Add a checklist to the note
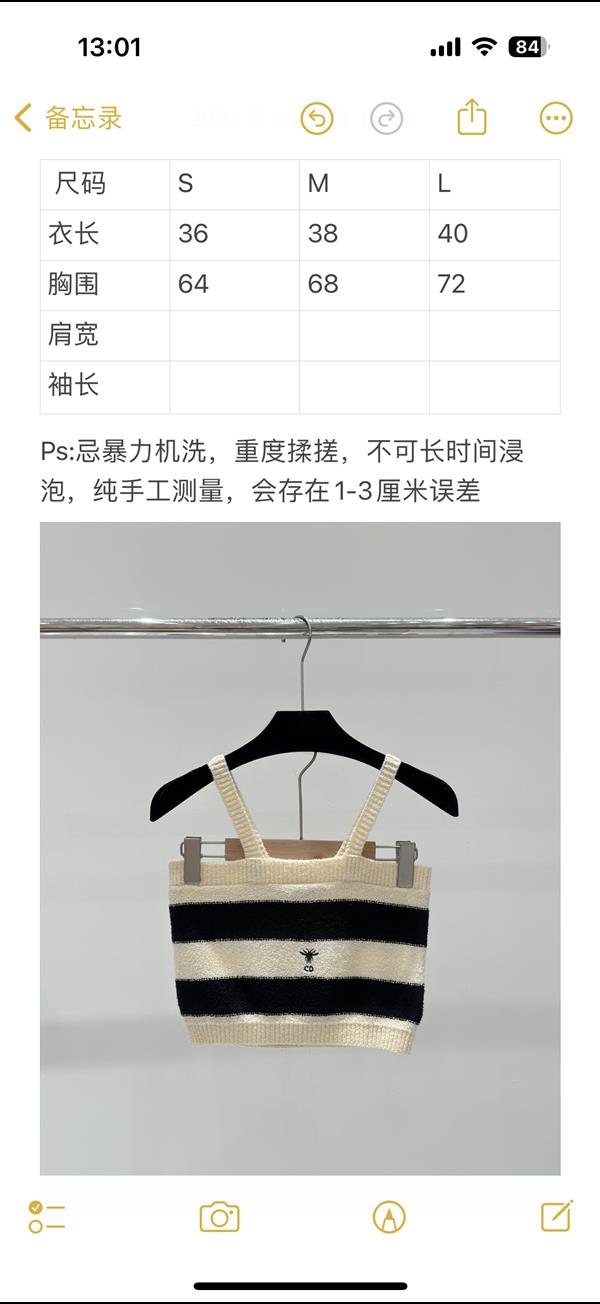This screenshot has height=1304, width=600. 47,1217
